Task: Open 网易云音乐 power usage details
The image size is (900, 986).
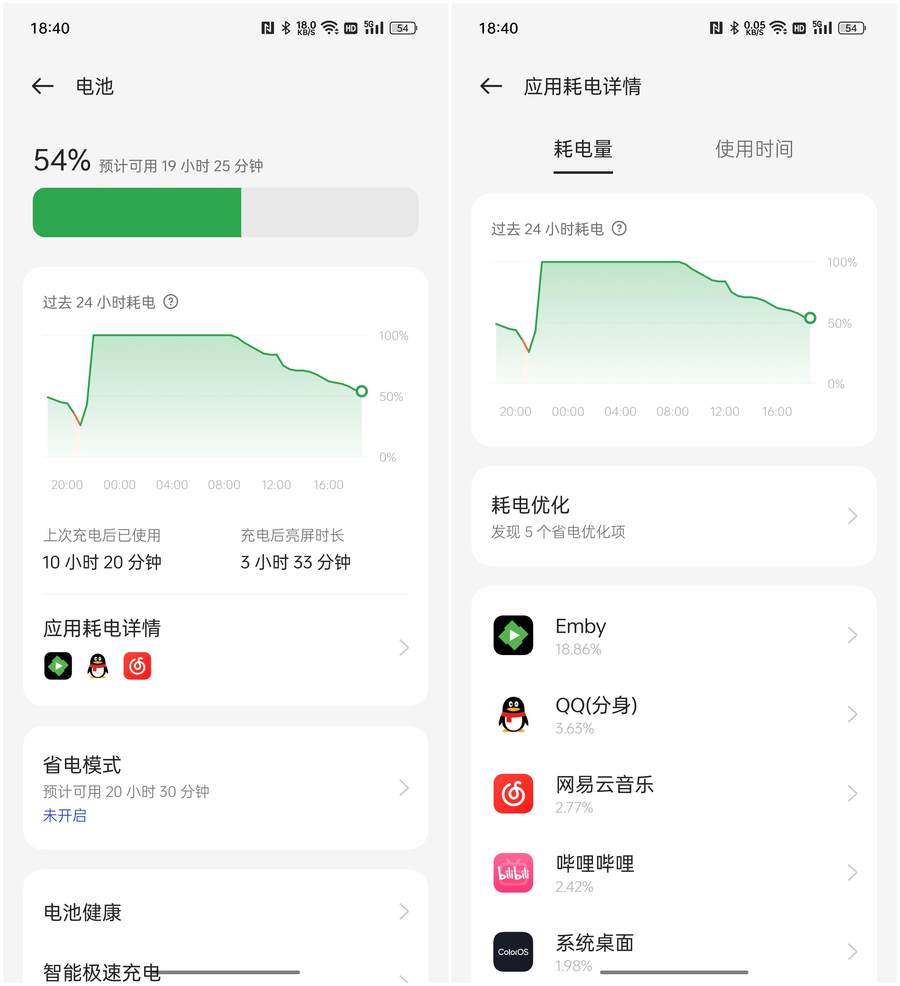Action: [673, 793]
